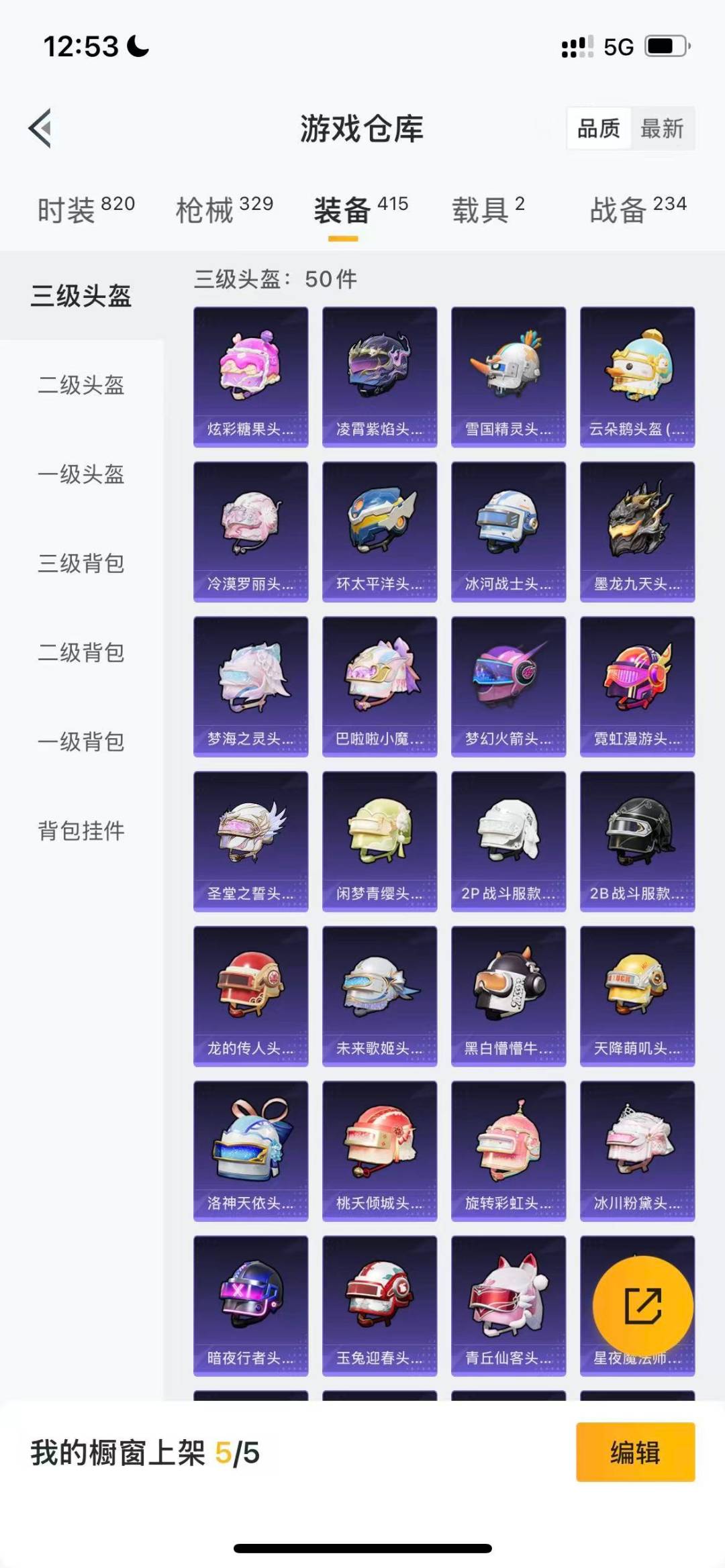Viewport: 725px width, 1568px height.
Task: Open the 2B战斗服款 black helmet icon
Action: pyautogui.click(x=636, y=839)
